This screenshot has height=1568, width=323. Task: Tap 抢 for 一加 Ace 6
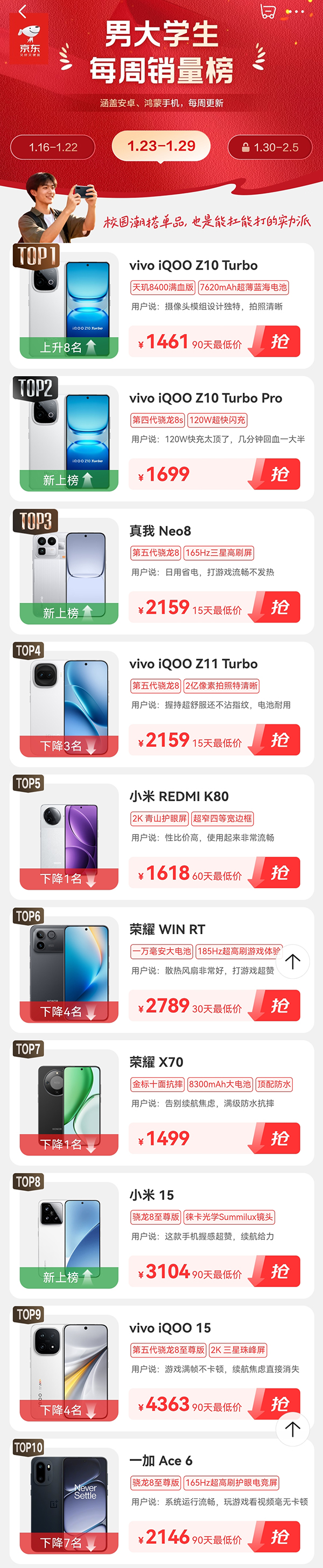point(278,1536)
